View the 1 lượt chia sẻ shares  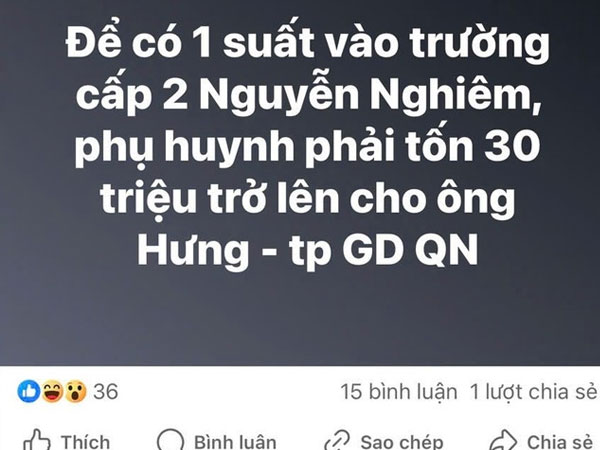(x=532, y=391)
